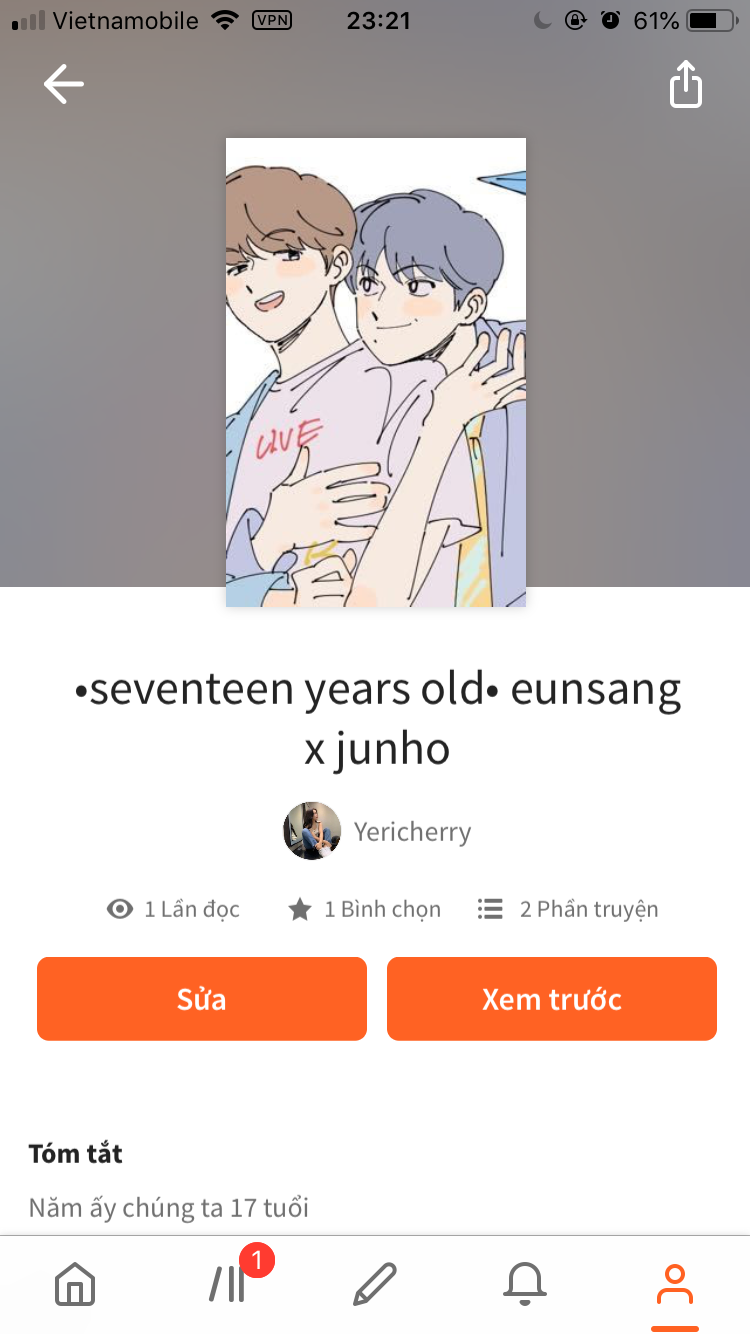Switch to the Write pencil tab
The height and width of the screenshot is (1334, 750).
tap(375, 1284)
